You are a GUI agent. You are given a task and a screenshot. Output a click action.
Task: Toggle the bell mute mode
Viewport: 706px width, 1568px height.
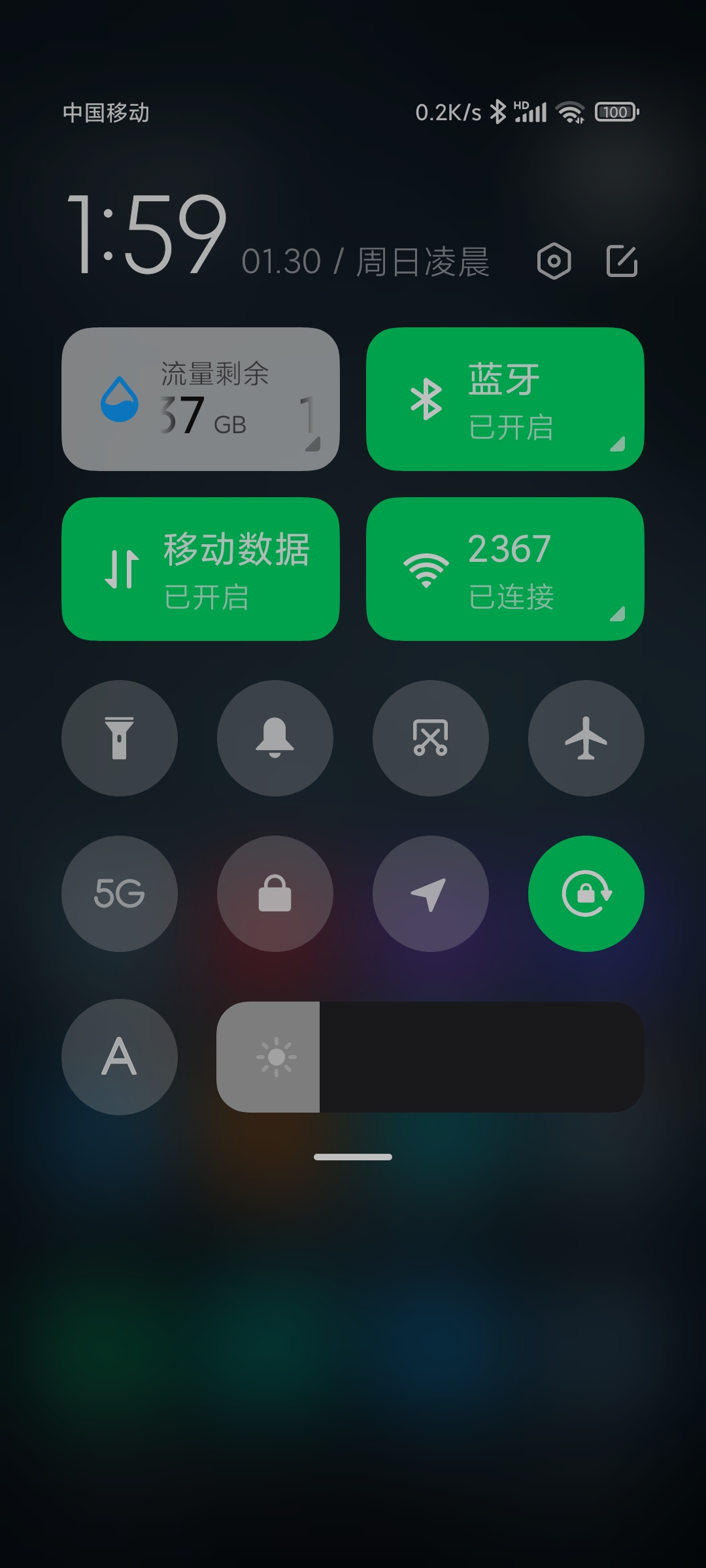(x=275, y=738)
